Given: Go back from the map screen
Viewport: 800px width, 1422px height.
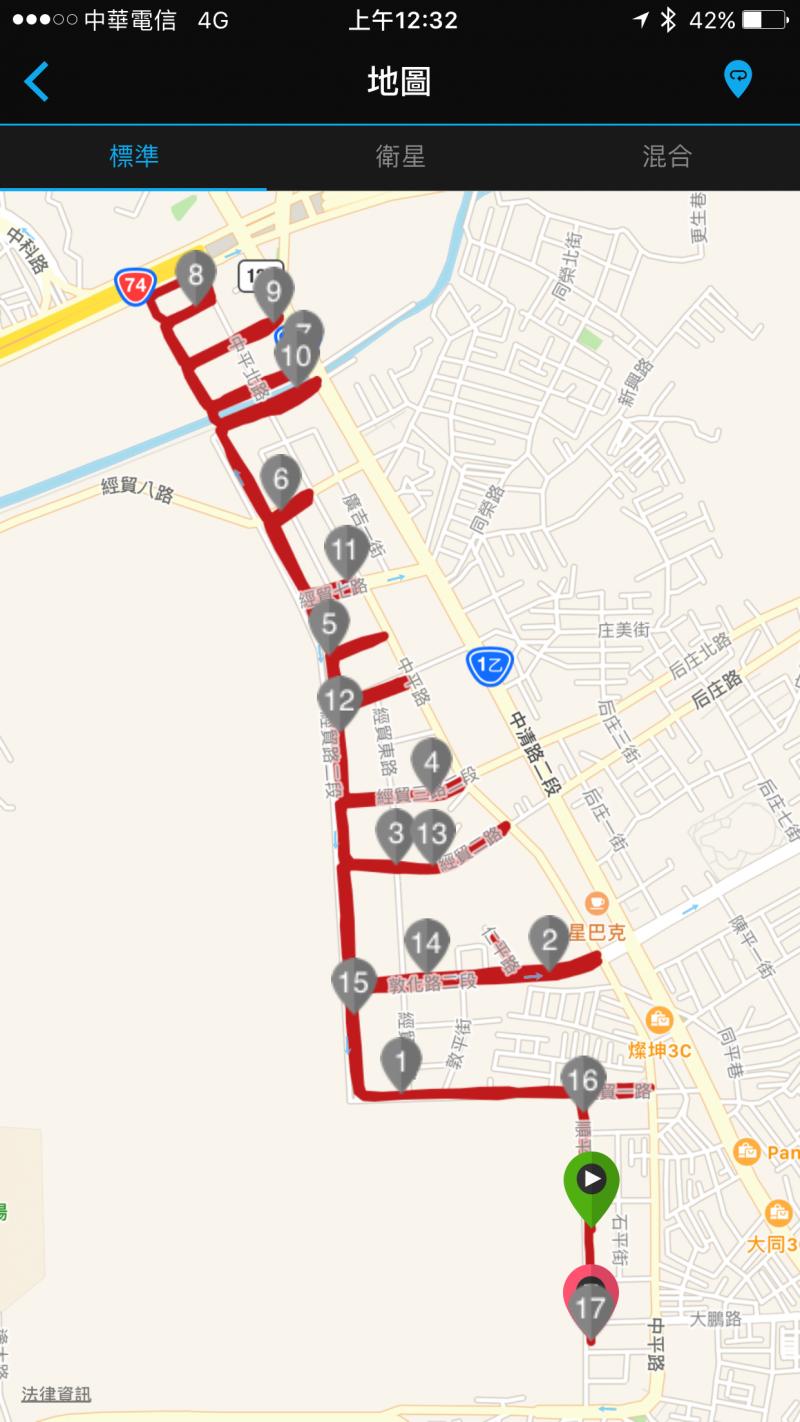Looking at the screenshot, I should click(x=36, y=81).
